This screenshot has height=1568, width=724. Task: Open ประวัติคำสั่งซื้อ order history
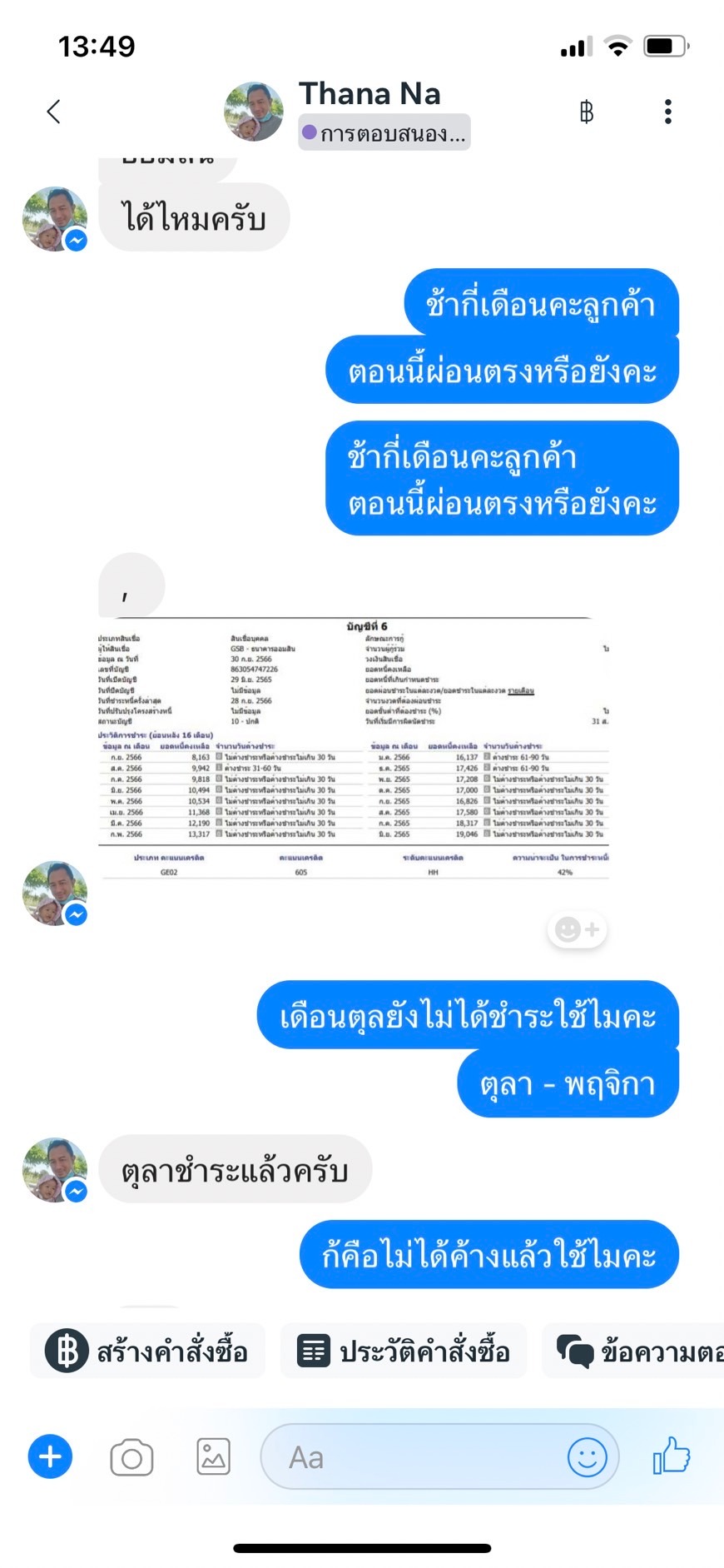coord(404,1351)
